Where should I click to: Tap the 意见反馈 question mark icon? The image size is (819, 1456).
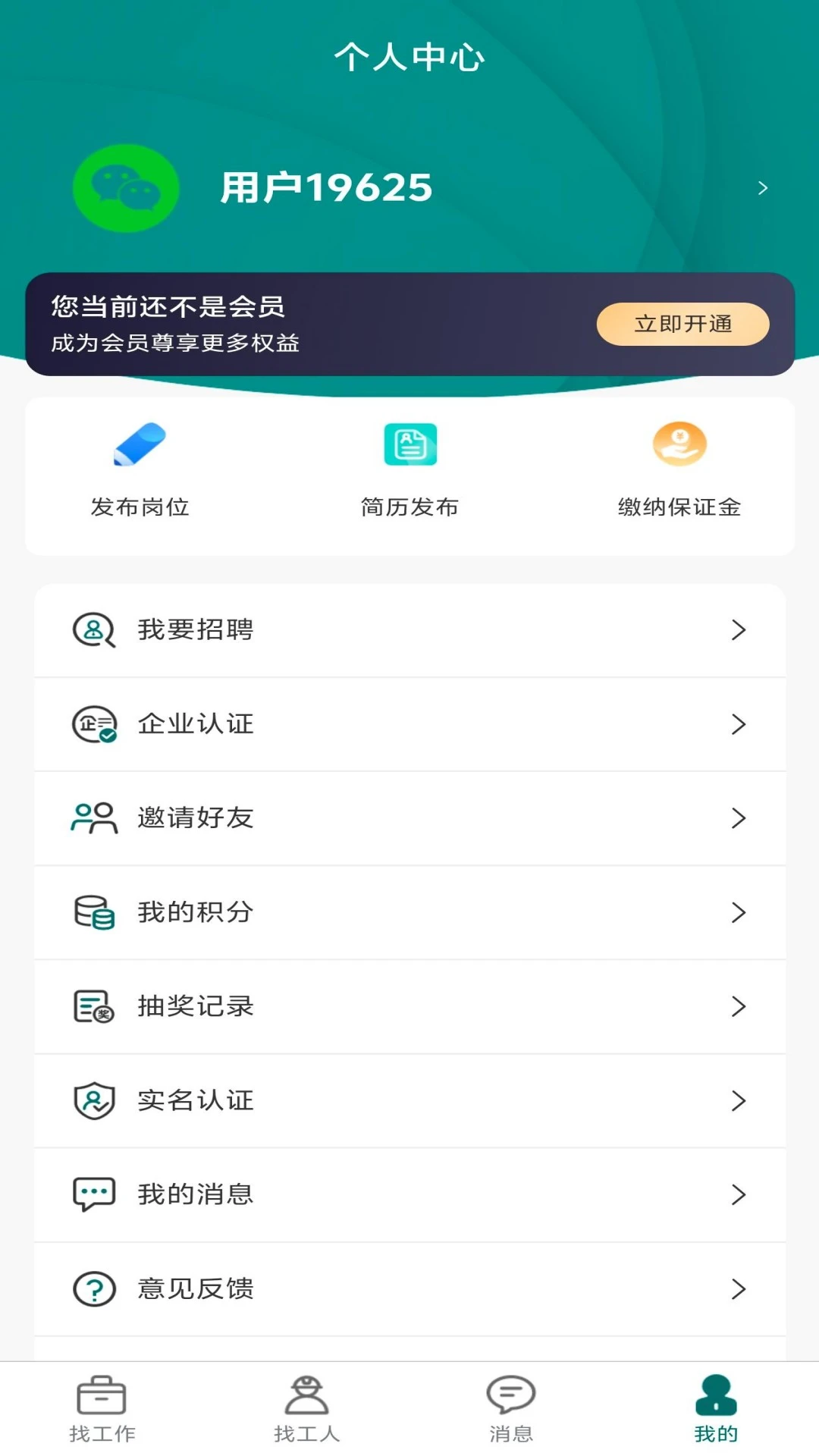point(93,1288)
